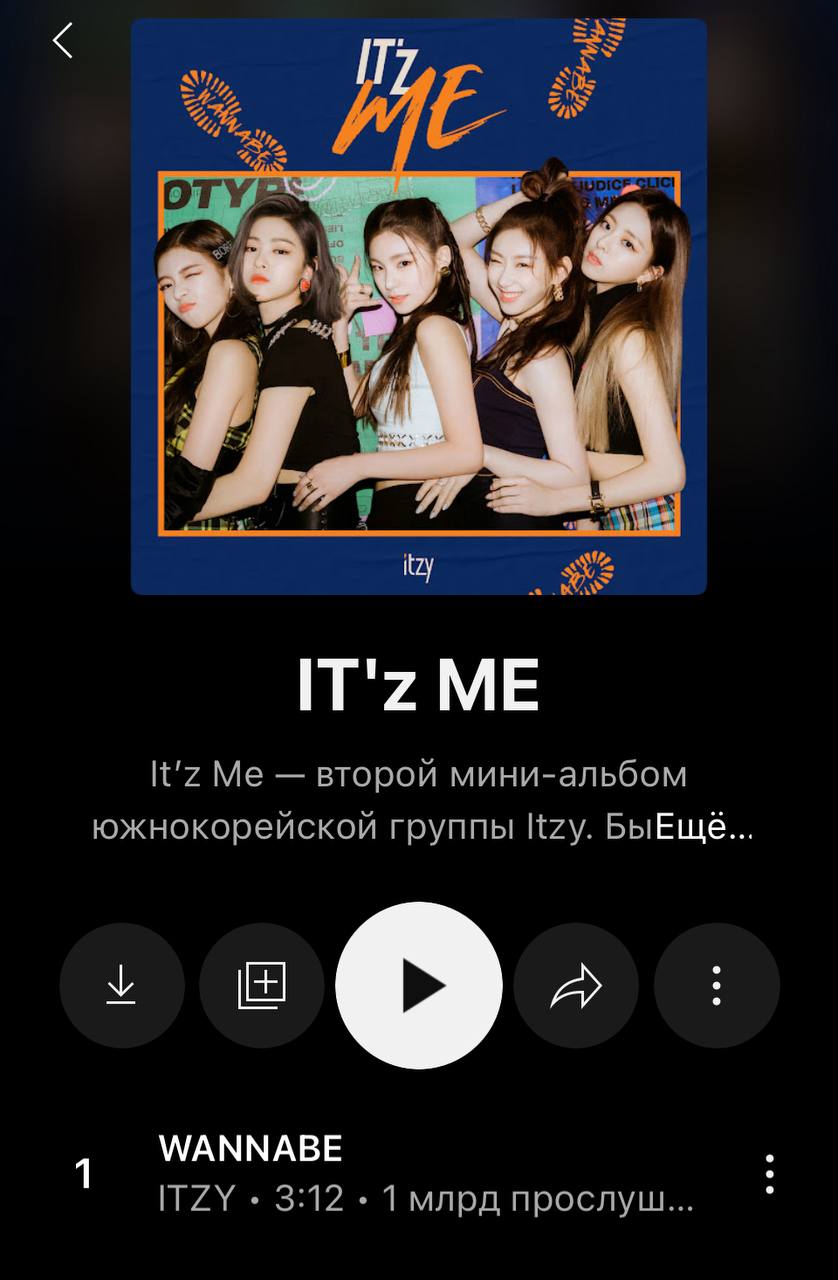Go back using the top-left arrow

click(63, 41)
